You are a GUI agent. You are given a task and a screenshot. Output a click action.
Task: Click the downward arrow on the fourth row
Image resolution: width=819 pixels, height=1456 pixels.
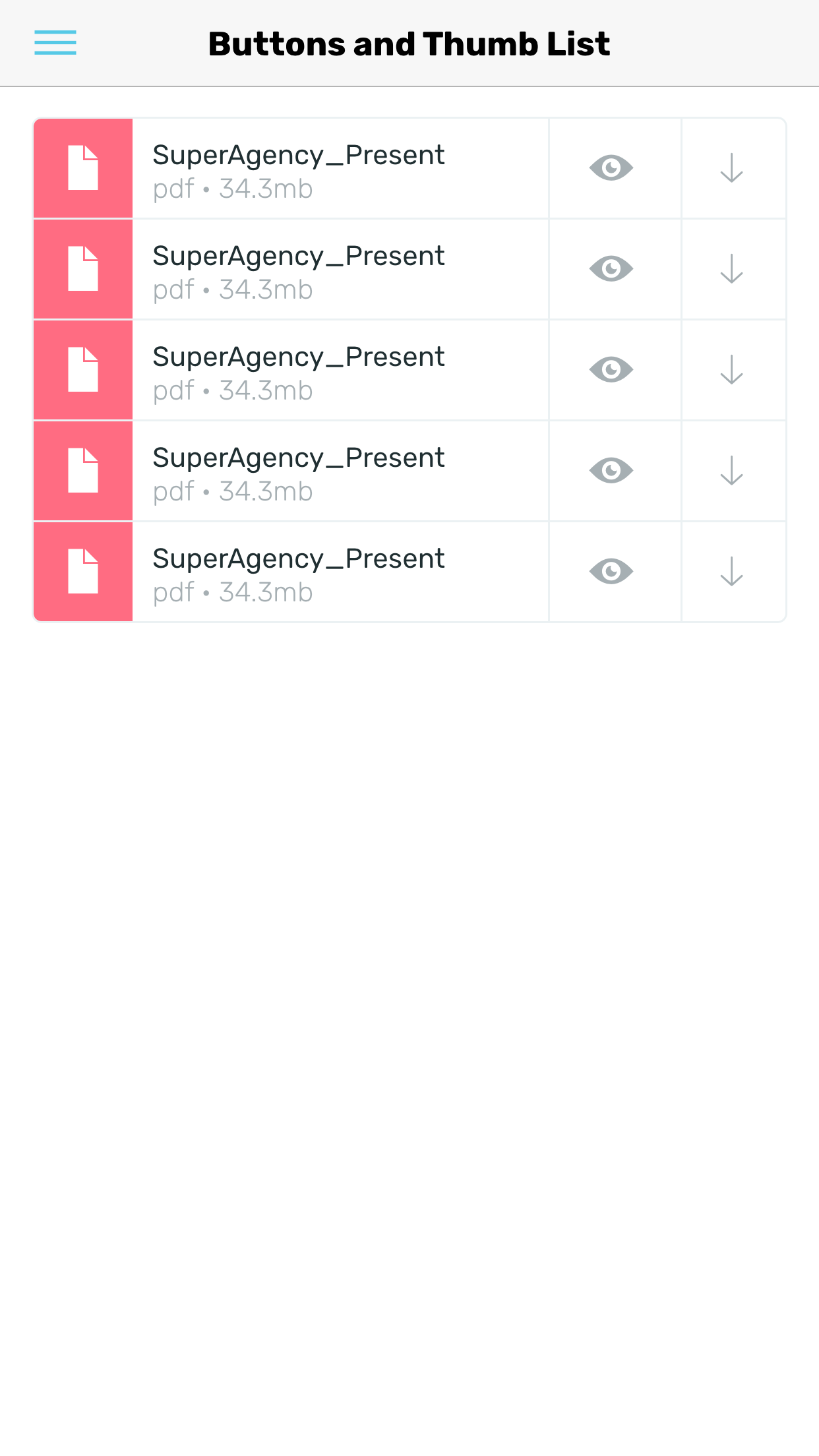coord(733,471)
